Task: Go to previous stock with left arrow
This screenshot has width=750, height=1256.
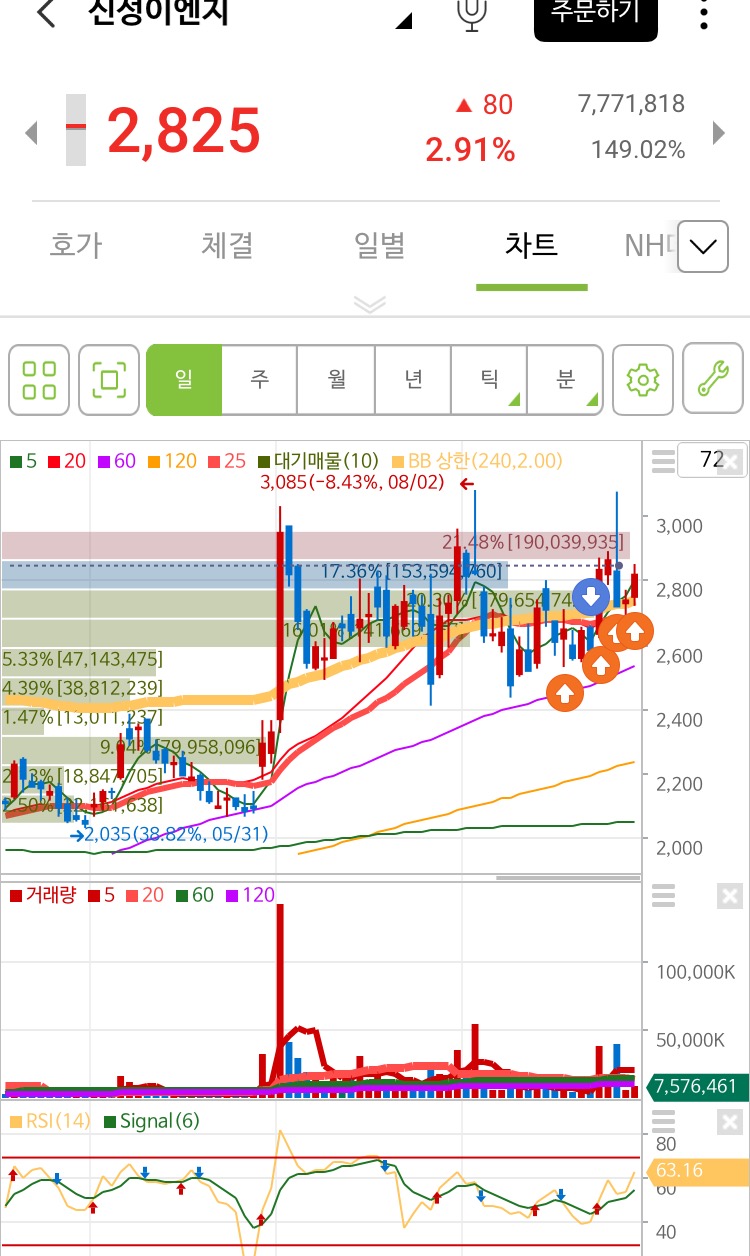Action: tap(31, 132)
